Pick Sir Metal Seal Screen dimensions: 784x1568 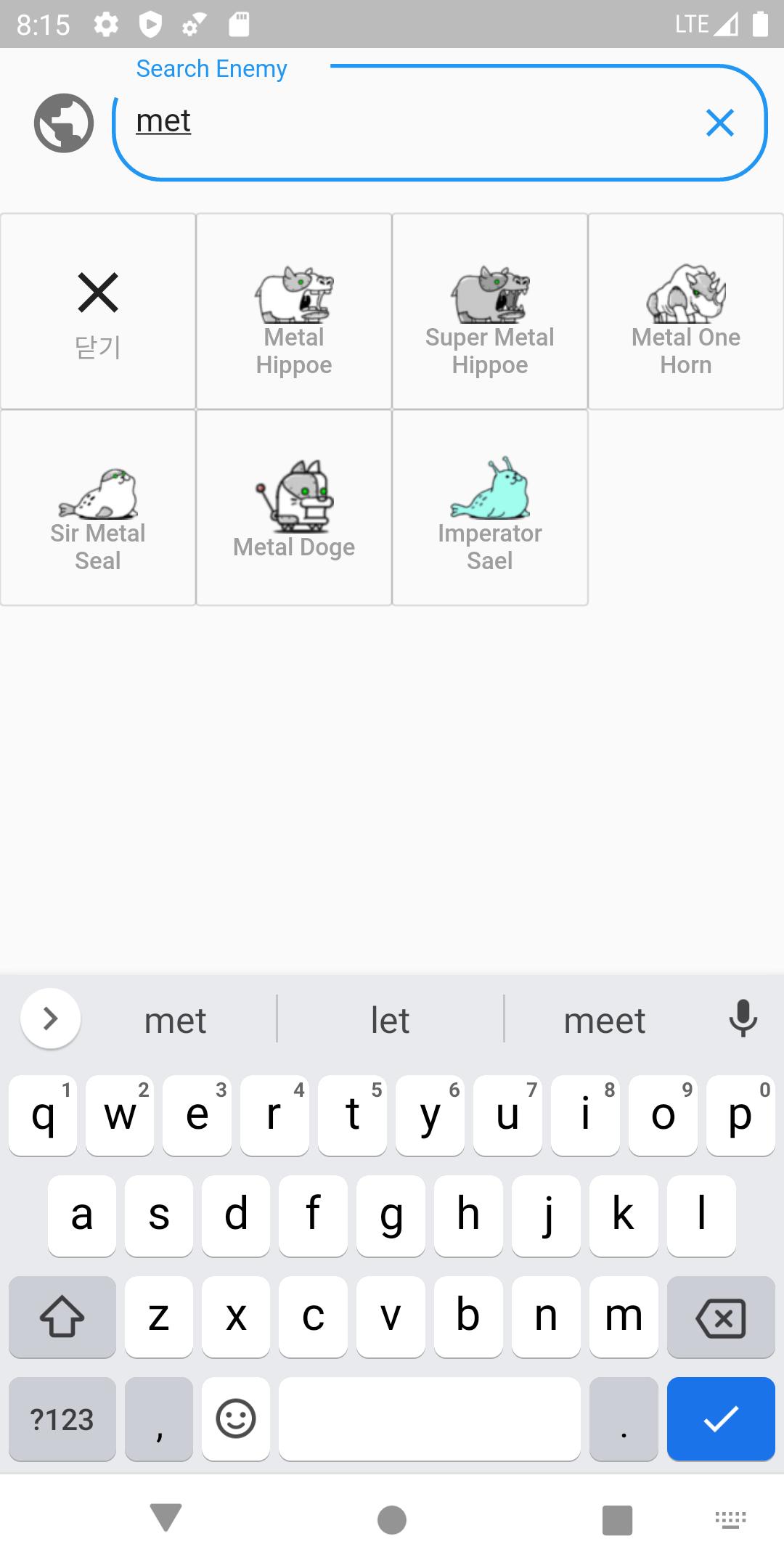pos(98,507)
